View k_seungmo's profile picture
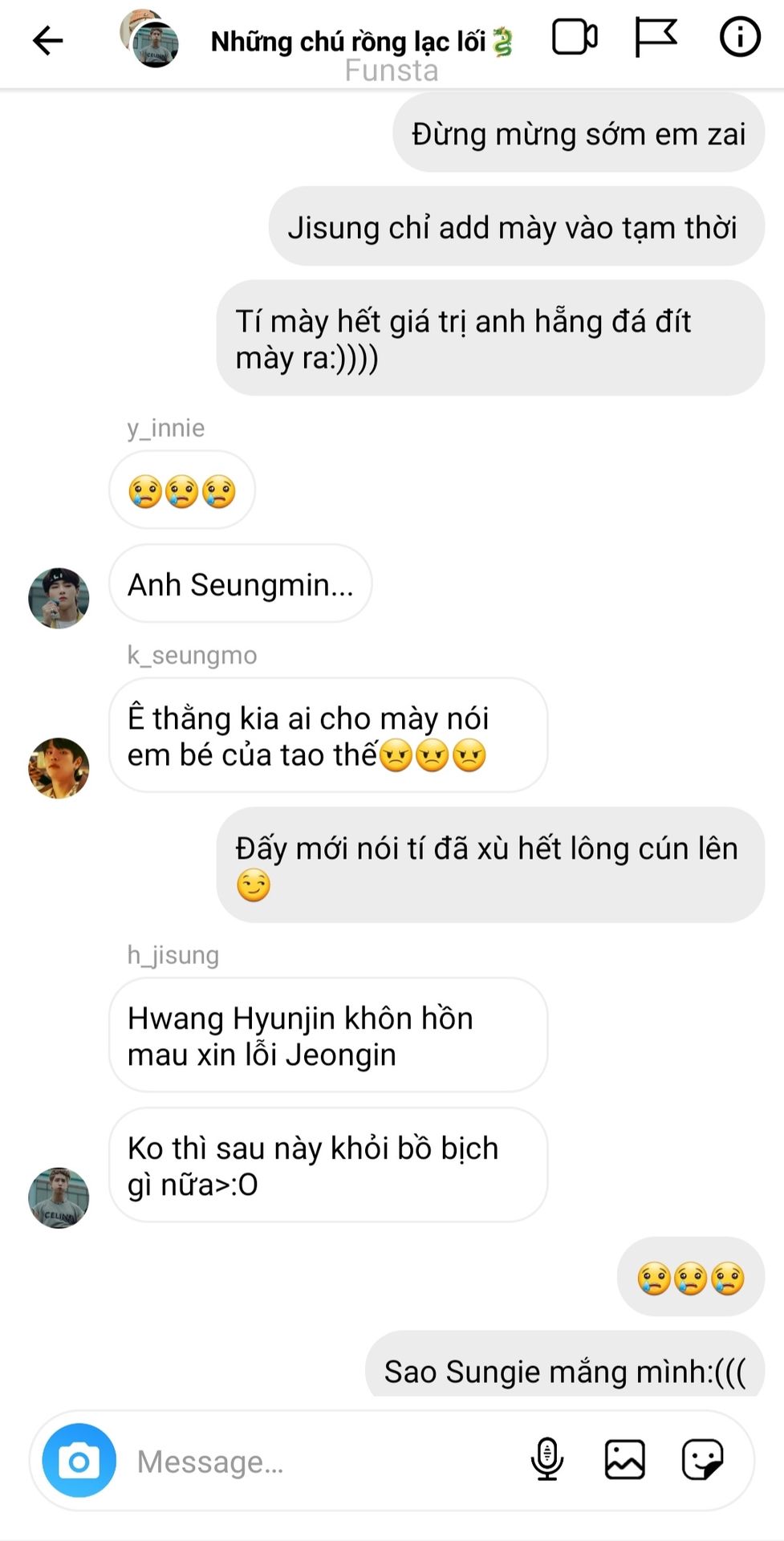This screenshot has height=1541, width=784. (59, 768)
